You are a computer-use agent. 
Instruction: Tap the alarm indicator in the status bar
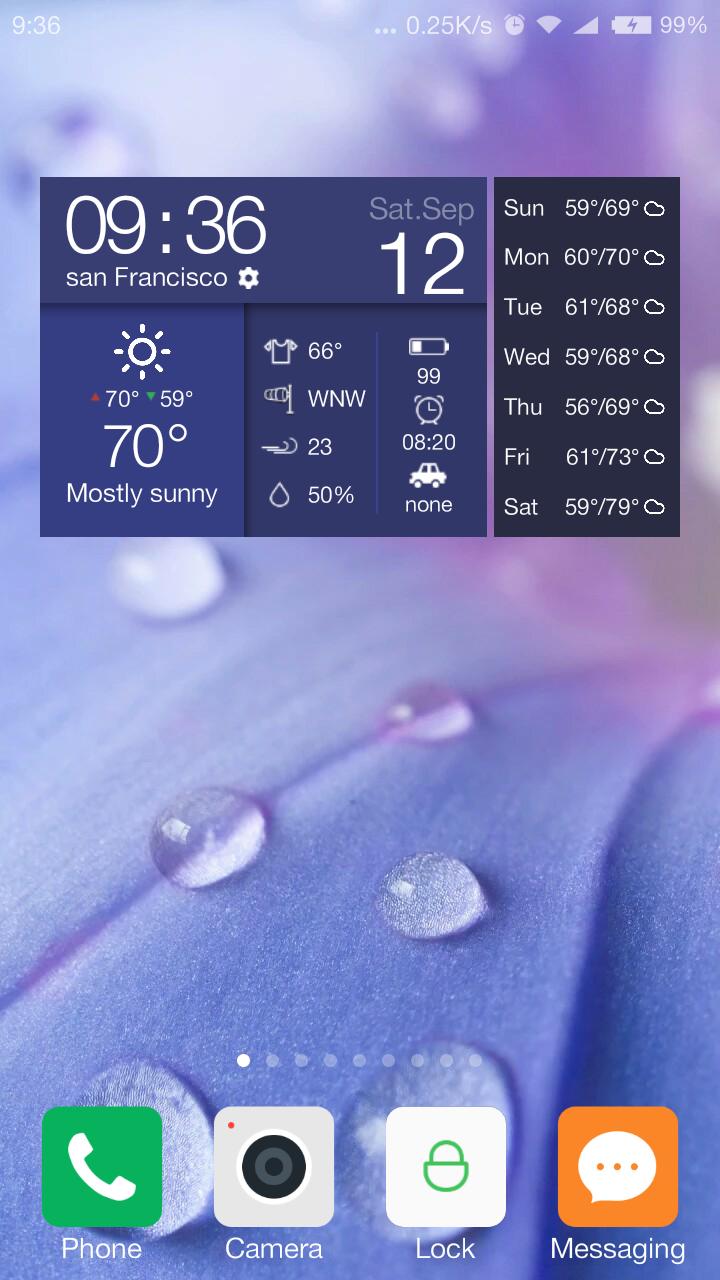(513, 25)
